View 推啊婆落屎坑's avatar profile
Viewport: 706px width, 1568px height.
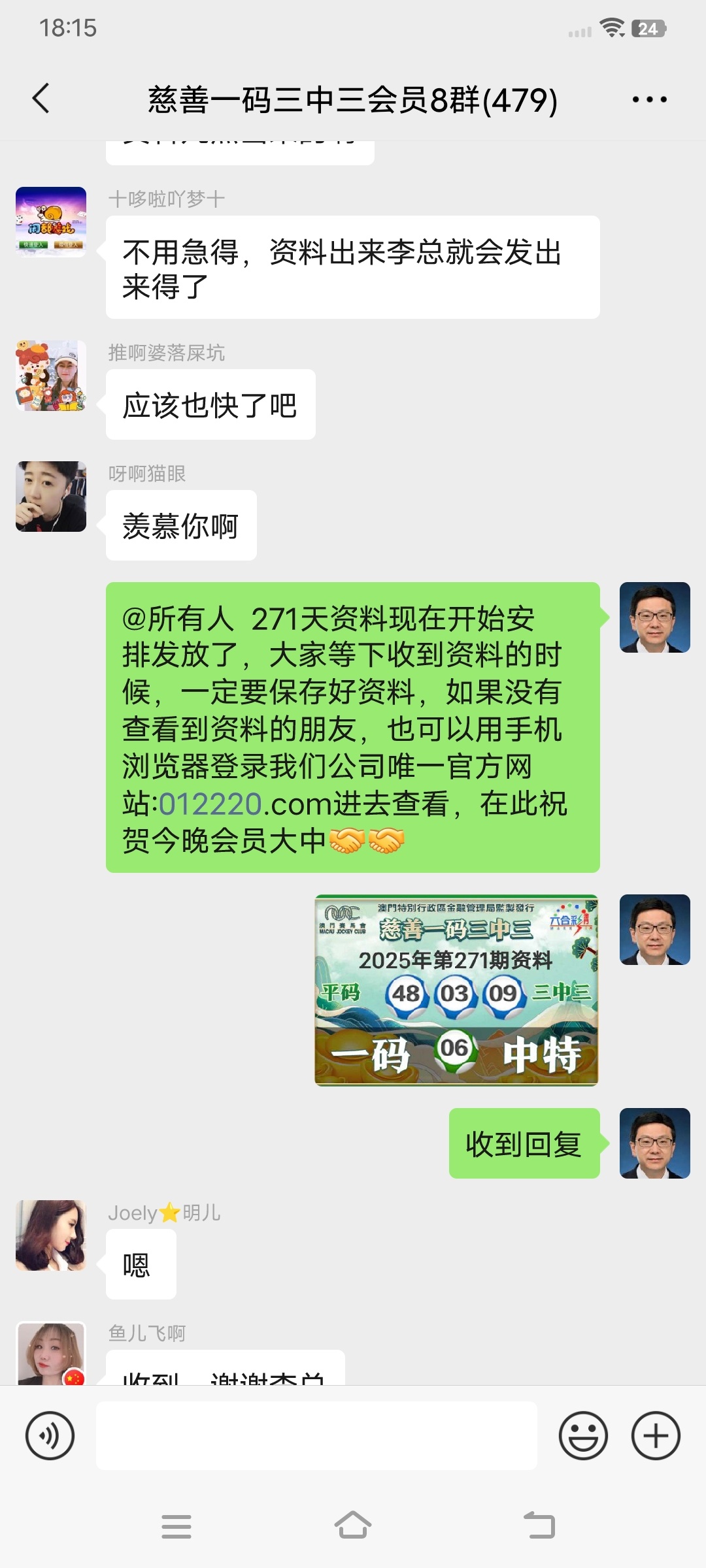click(51, 376)
